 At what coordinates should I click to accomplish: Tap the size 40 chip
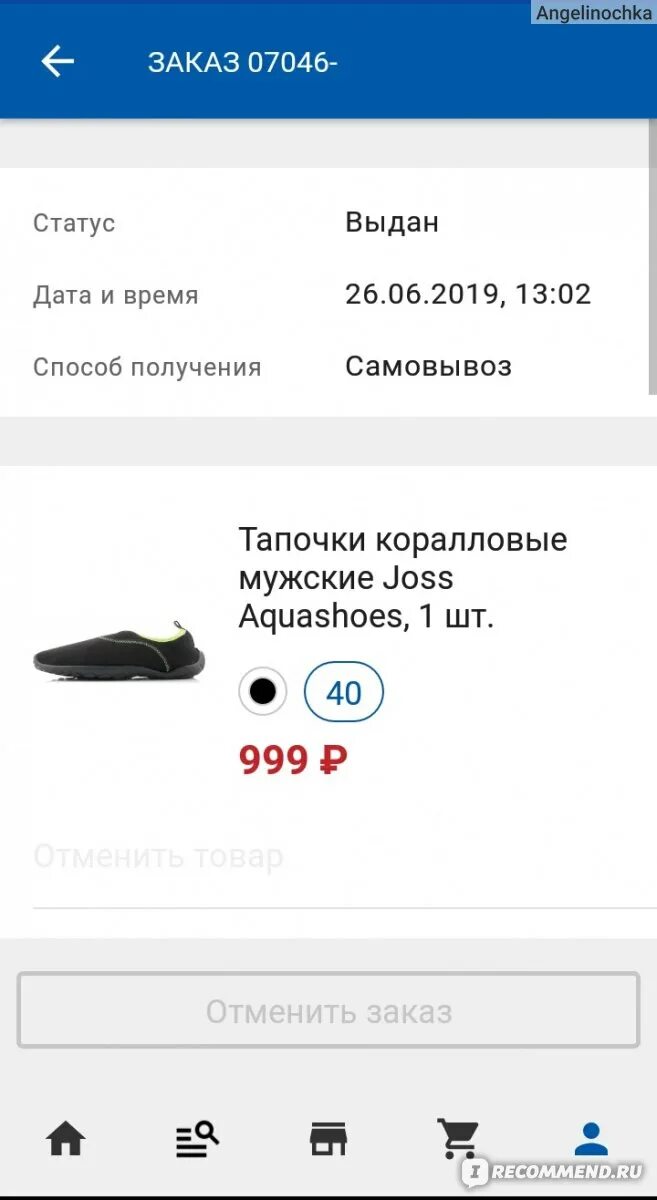[x=343, y=691]
